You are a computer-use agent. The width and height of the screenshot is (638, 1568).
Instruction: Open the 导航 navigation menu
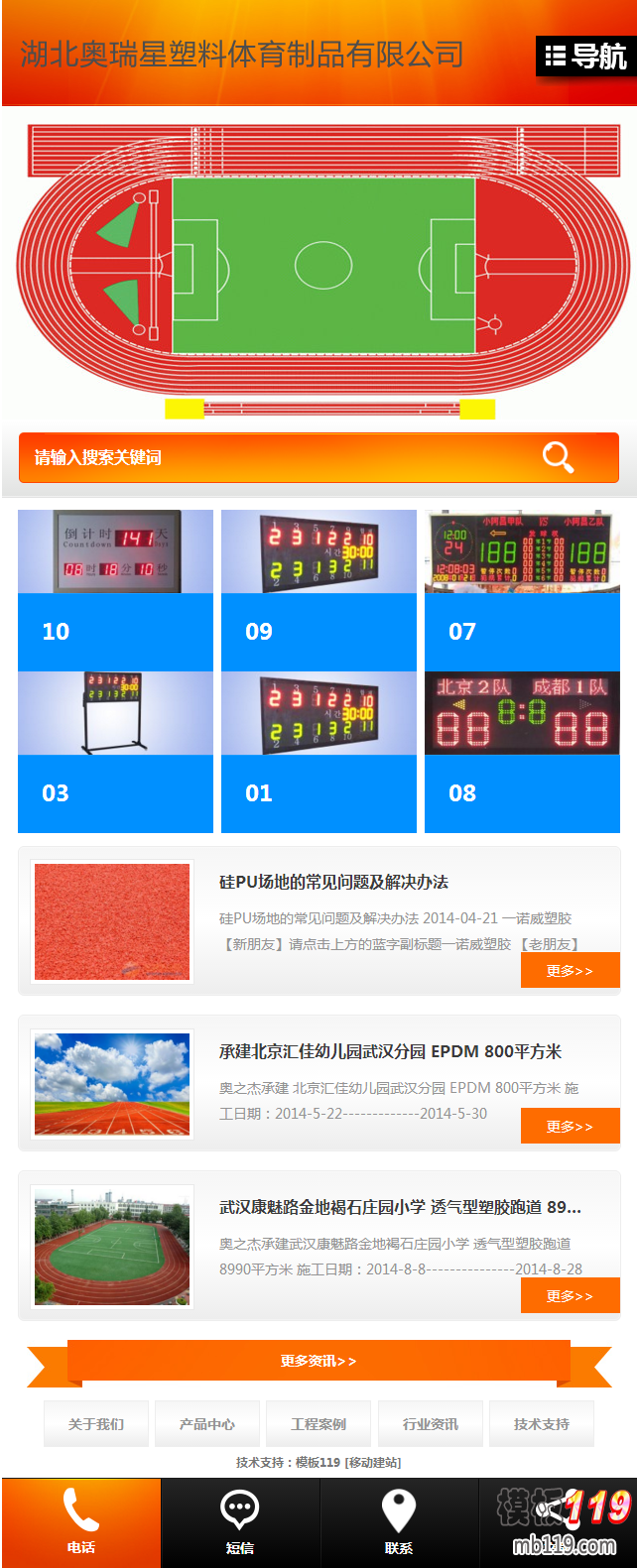coord(585,57)
